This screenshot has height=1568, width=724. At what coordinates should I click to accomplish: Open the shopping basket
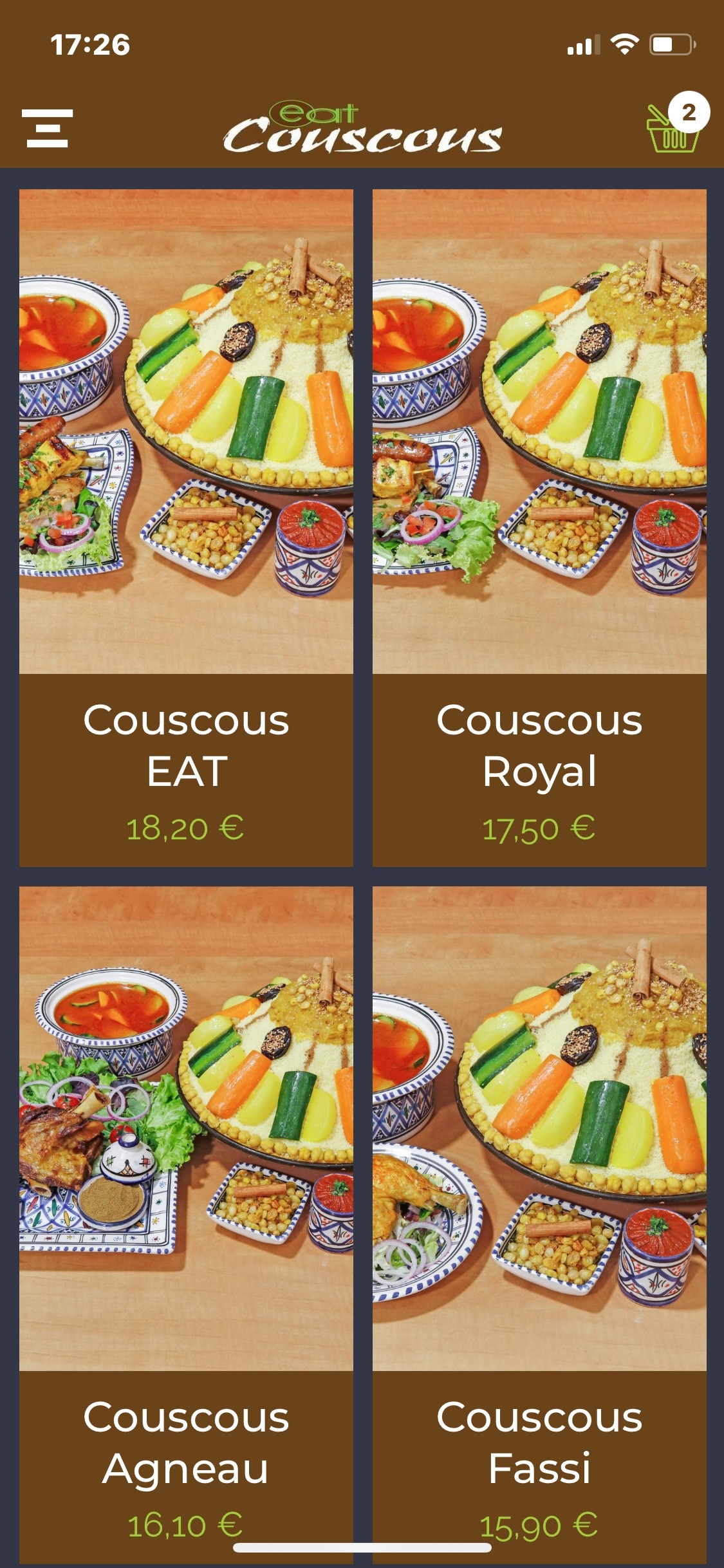[x=673, y=129]
